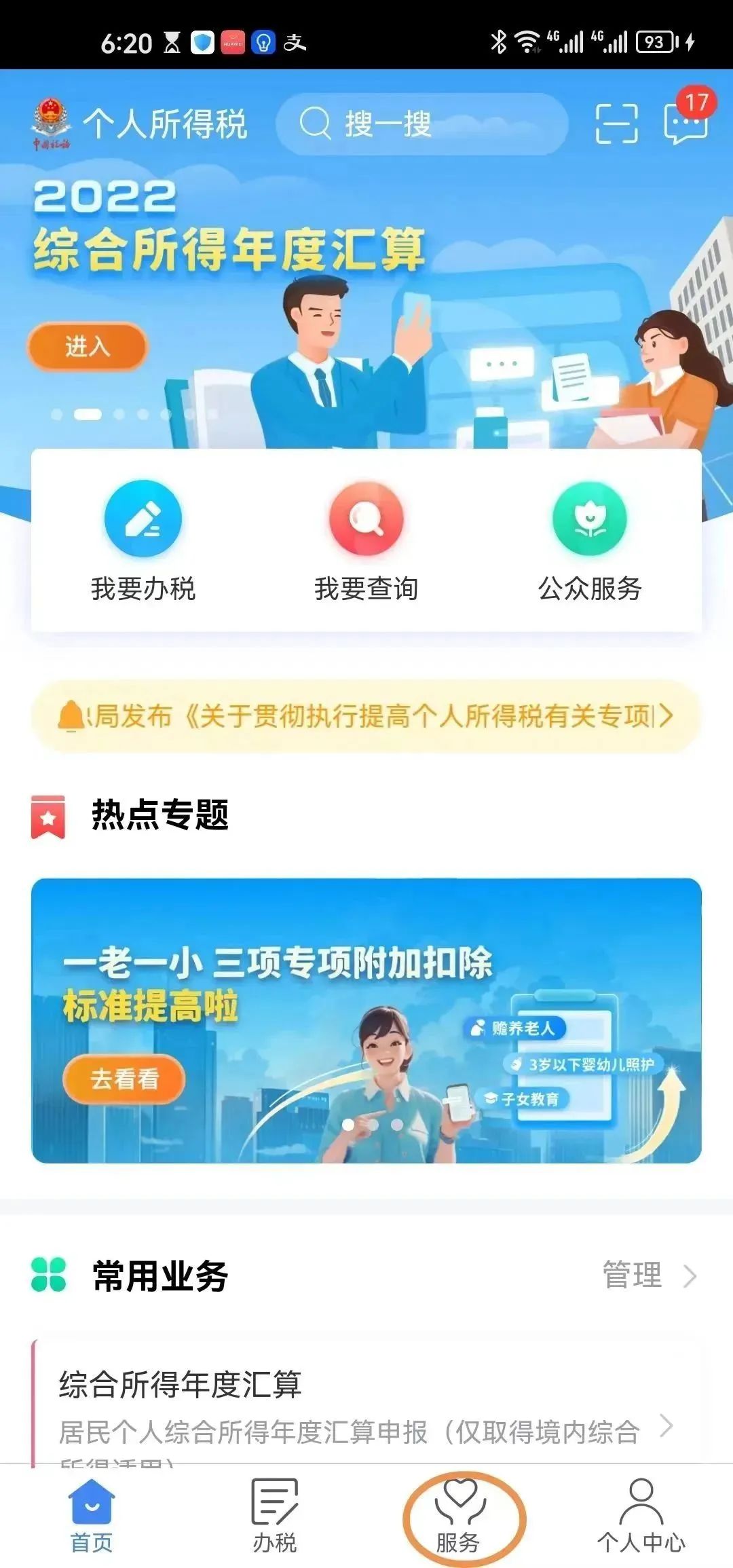733x1568 pixels.
Task: Open the yellow announcement notice bar
Action: [366, 716]
